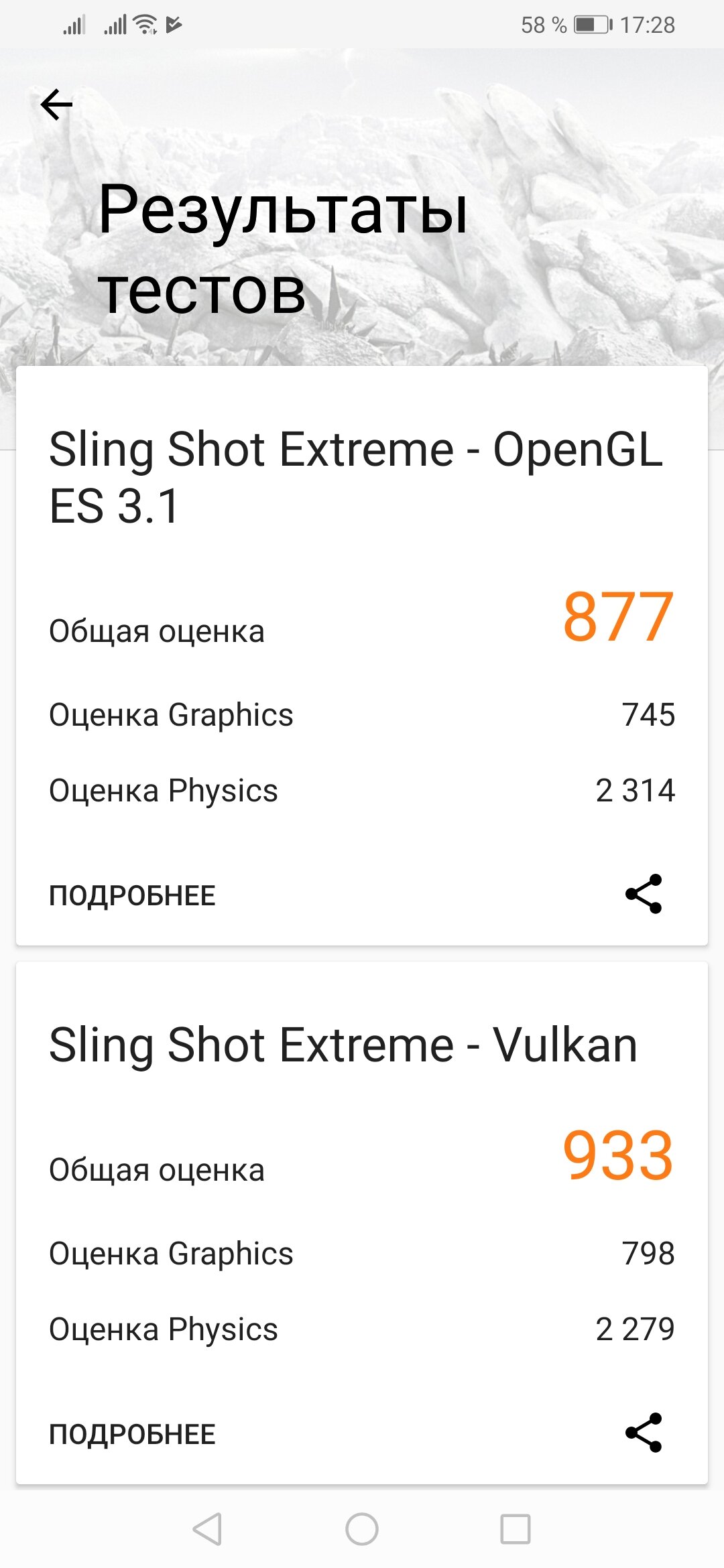724x1568 pixels.
Task: Open ПОДРОБНЕЕ for the Vulkan result
Action: click(132, 1435)
